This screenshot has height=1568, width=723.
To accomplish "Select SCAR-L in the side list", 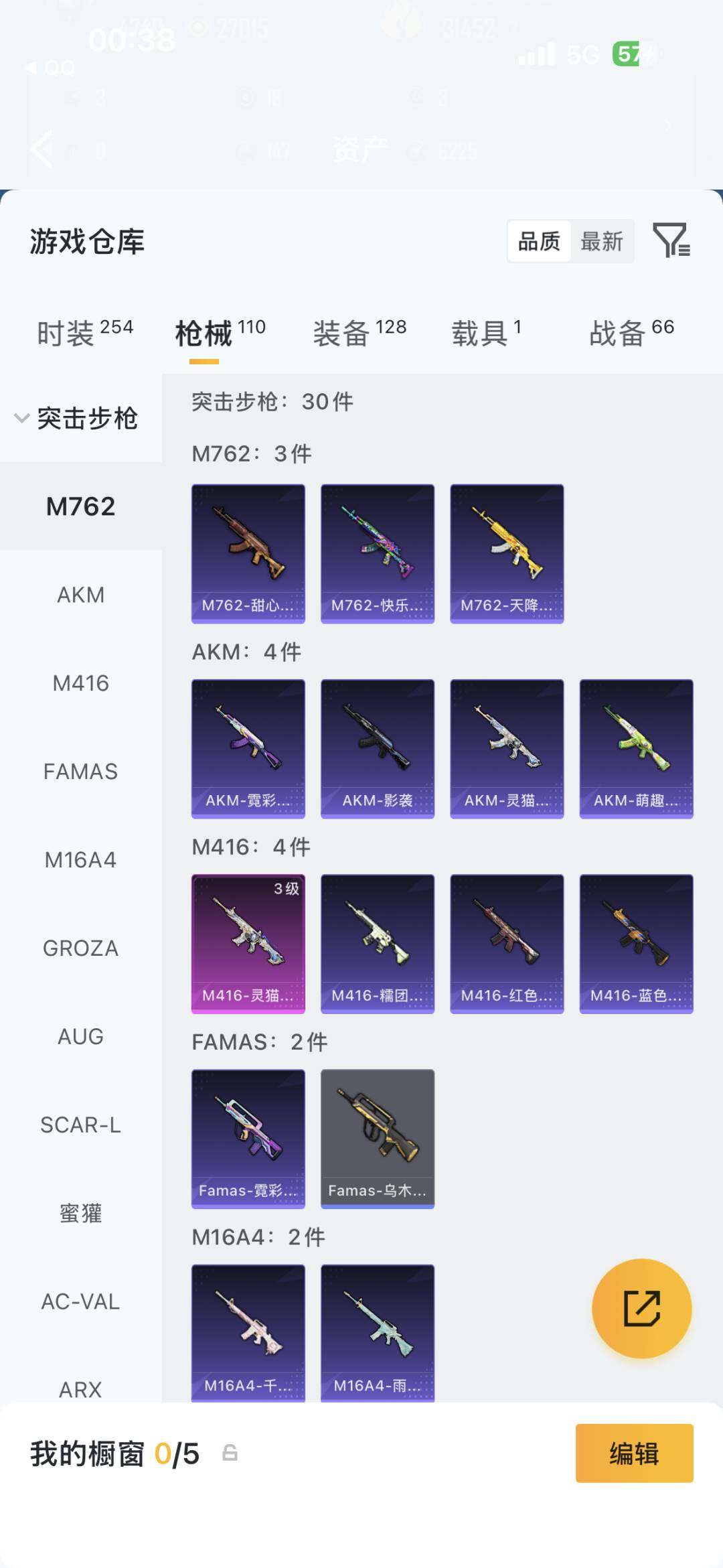I will 80,1125.
